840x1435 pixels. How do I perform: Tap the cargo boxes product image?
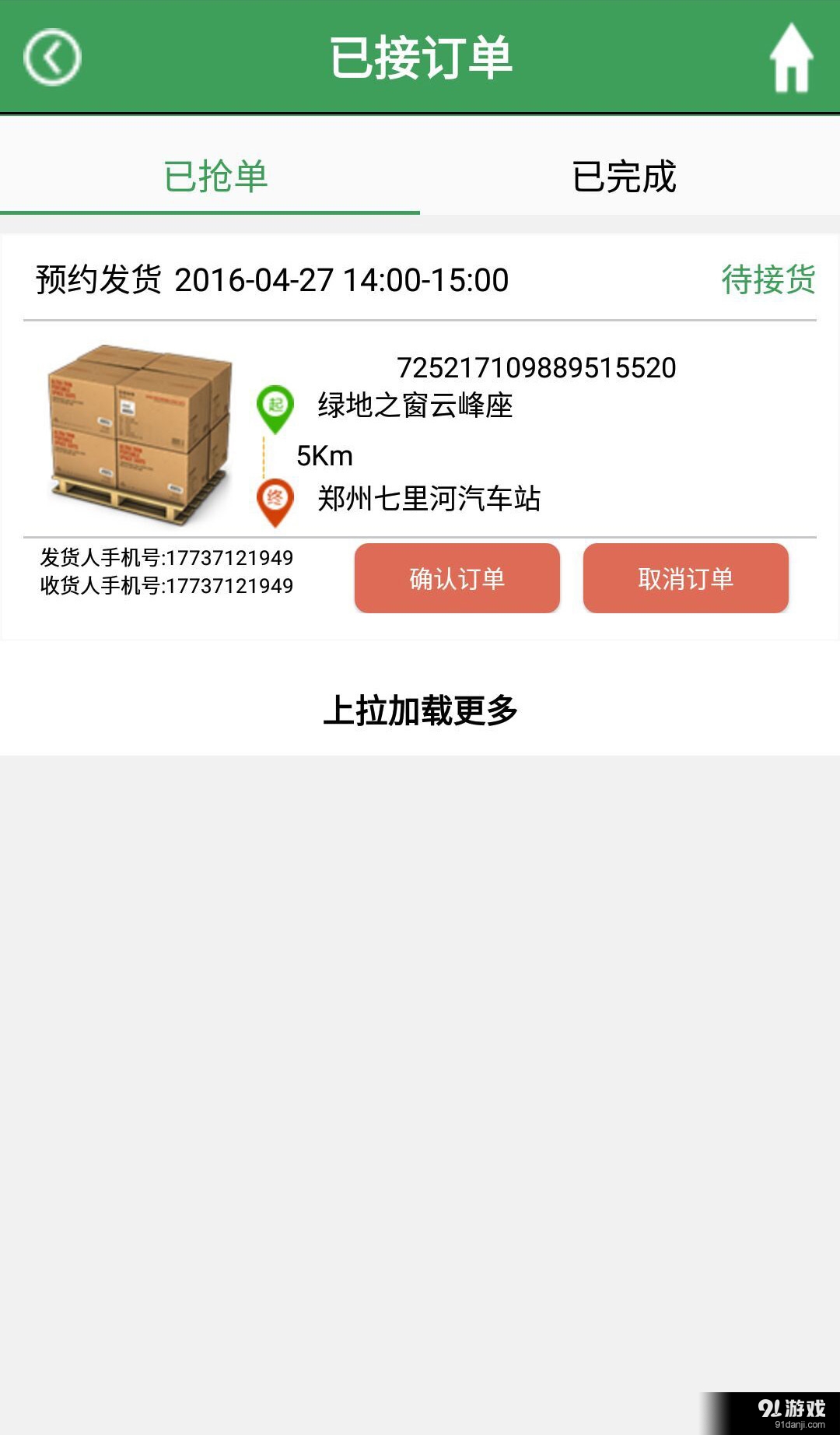coord(140,432)
